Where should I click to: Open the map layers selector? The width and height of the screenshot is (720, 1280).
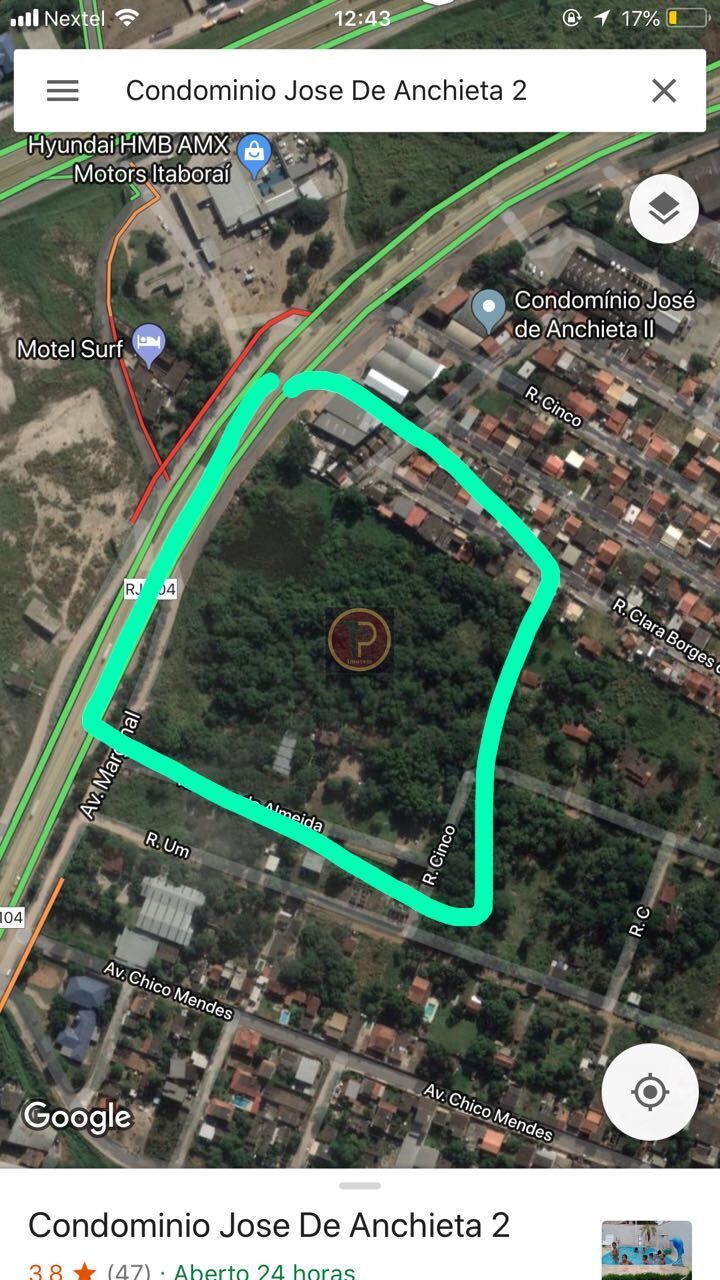pyautogui.click(x=664, y=209)
